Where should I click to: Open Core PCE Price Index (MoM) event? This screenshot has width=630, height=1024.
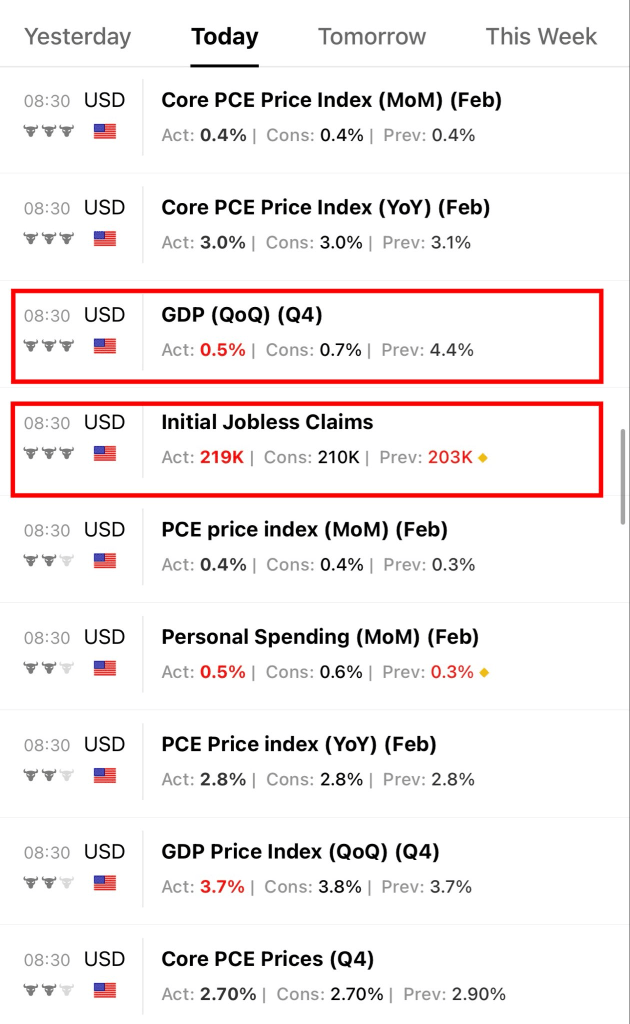click(x=331, y=100)
